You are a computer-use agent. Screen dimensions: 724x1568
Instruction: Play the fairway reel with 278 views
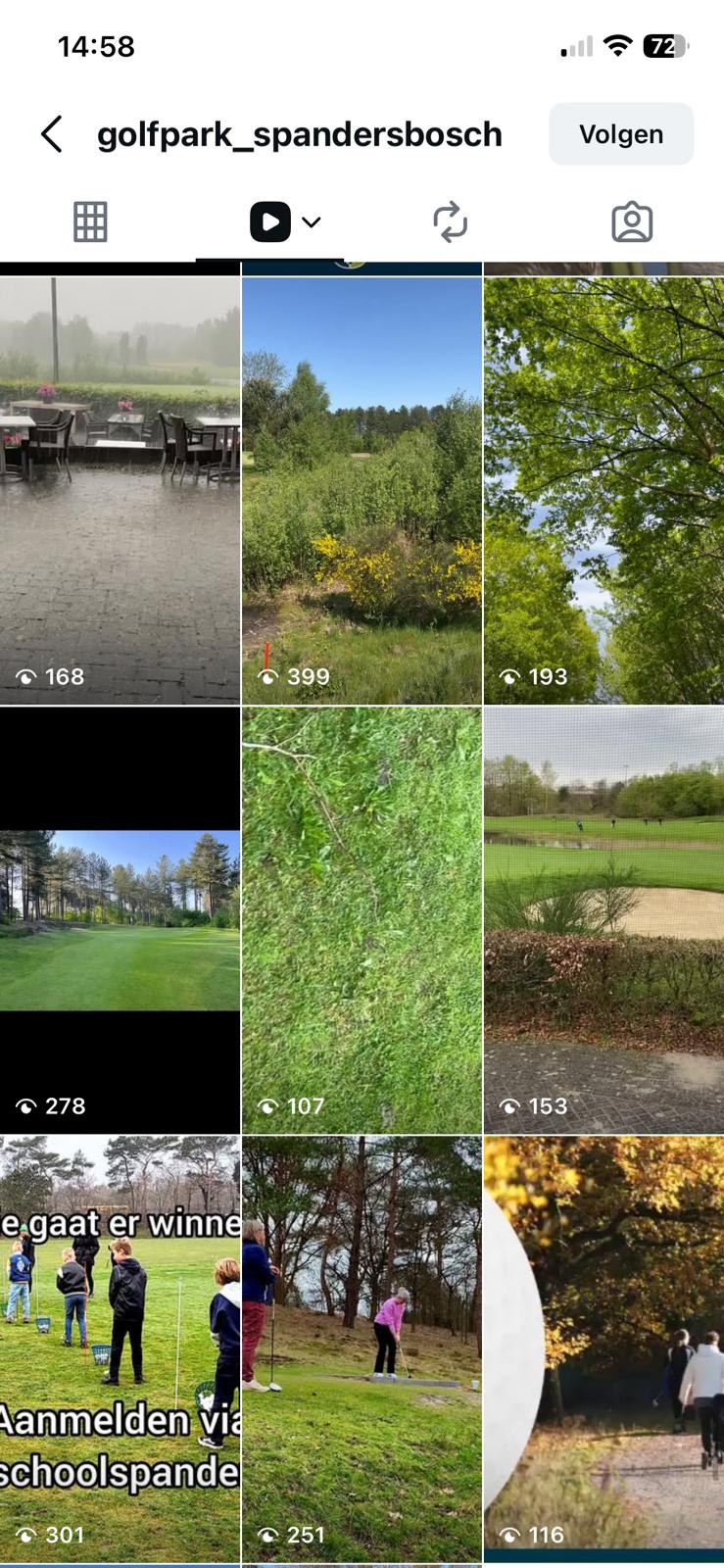pyautogui.click(x=120, y=919)
